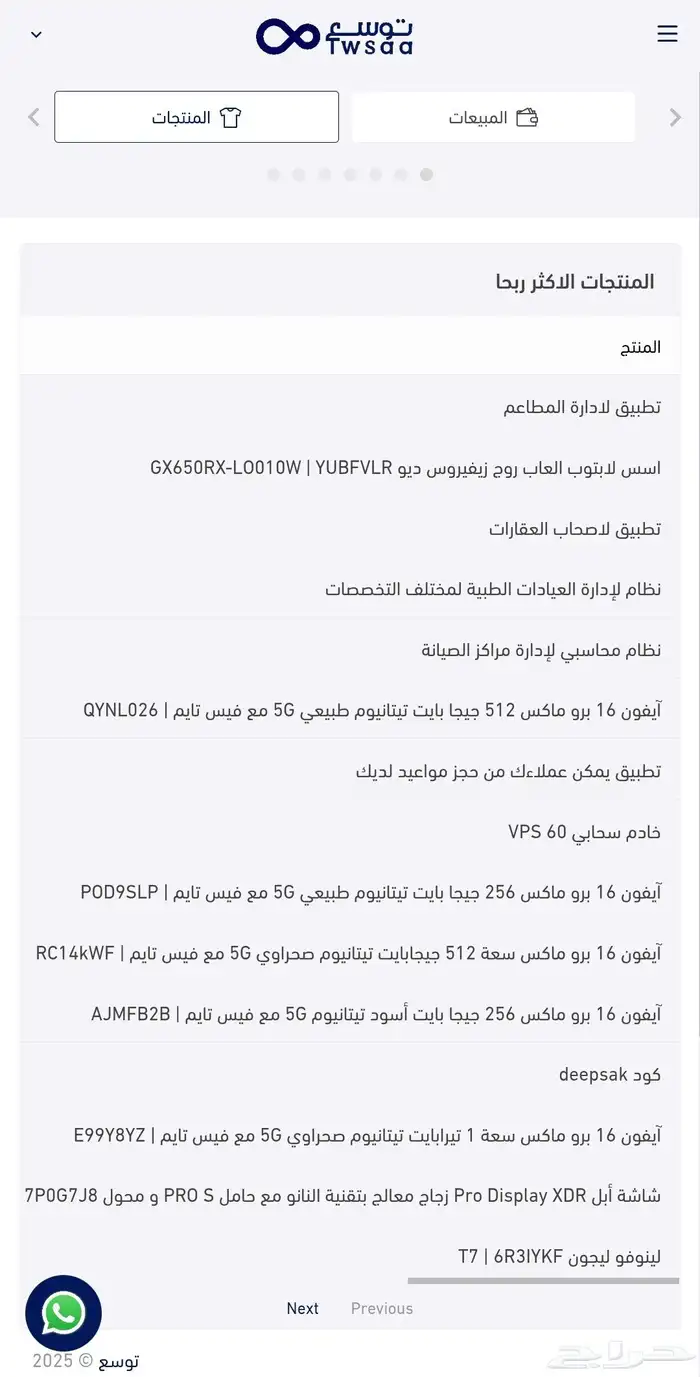
Task: Tap the left carousel arrow
Action: coord(33,118)
